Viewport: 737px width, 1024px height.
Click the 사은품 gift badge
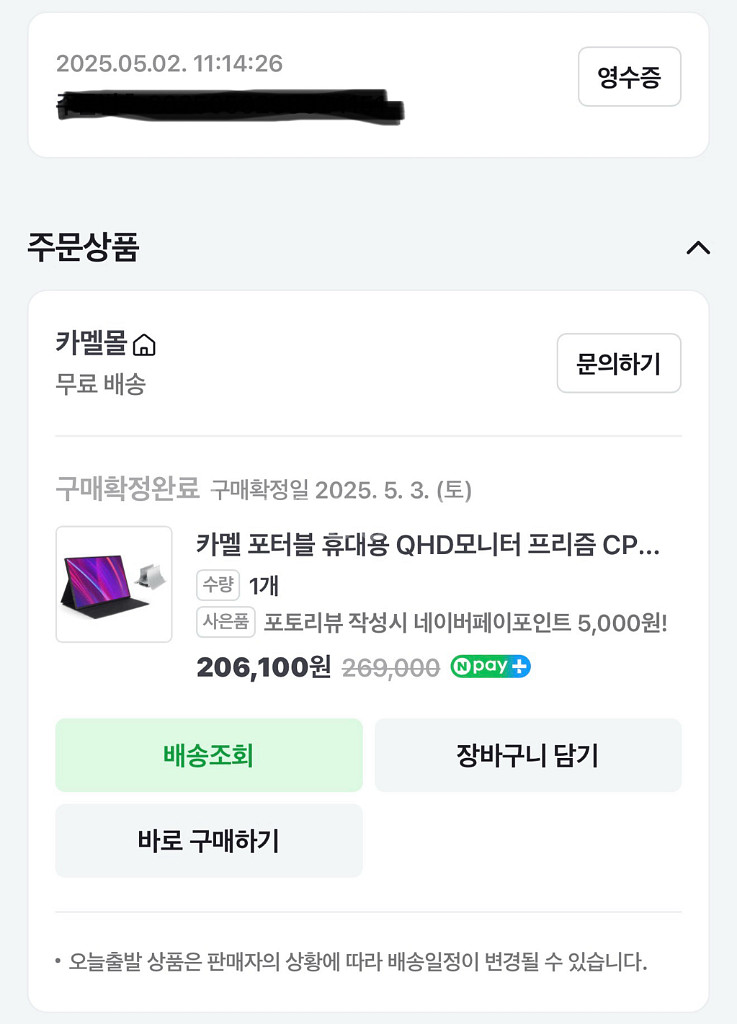click(x=221, y=621)
